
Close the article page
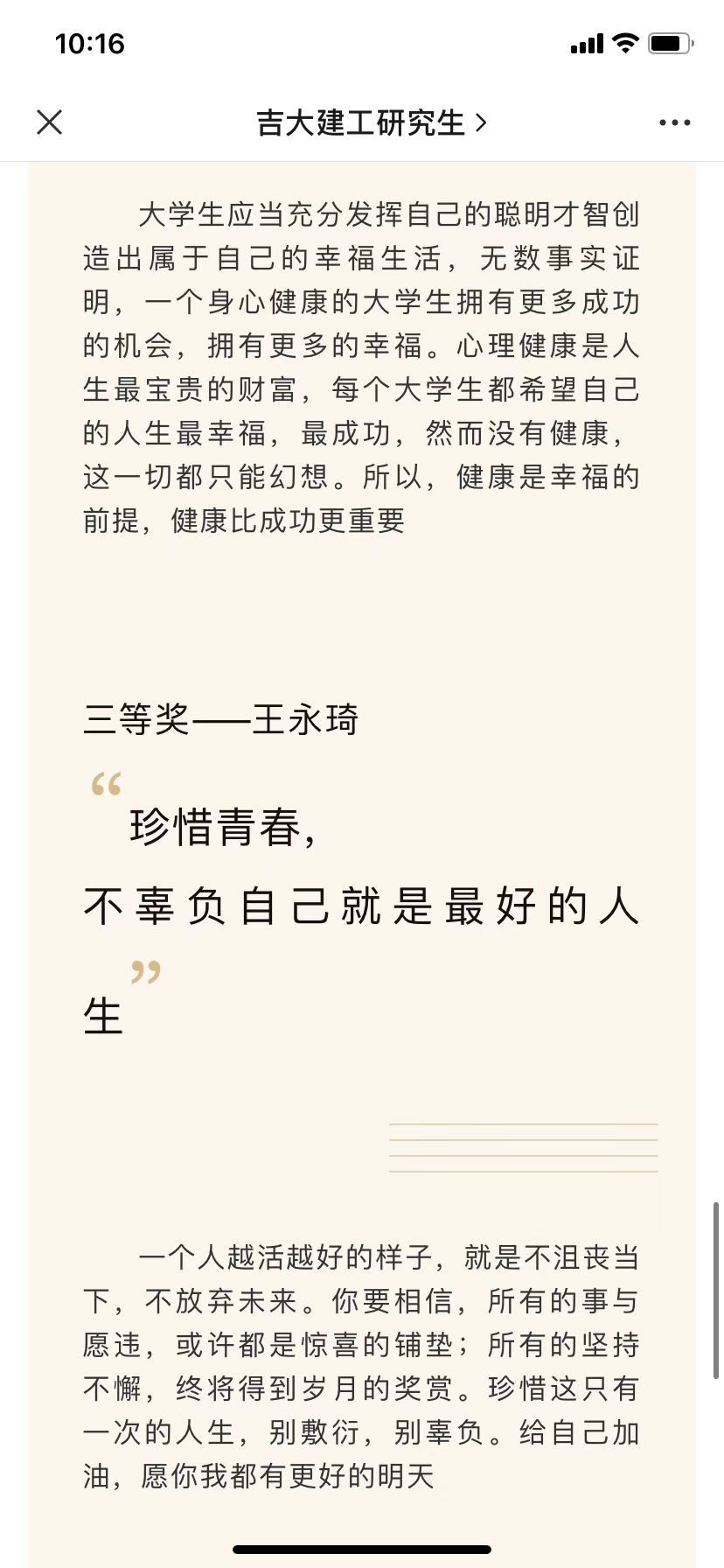pyautogui.click(x=50, y=122)
